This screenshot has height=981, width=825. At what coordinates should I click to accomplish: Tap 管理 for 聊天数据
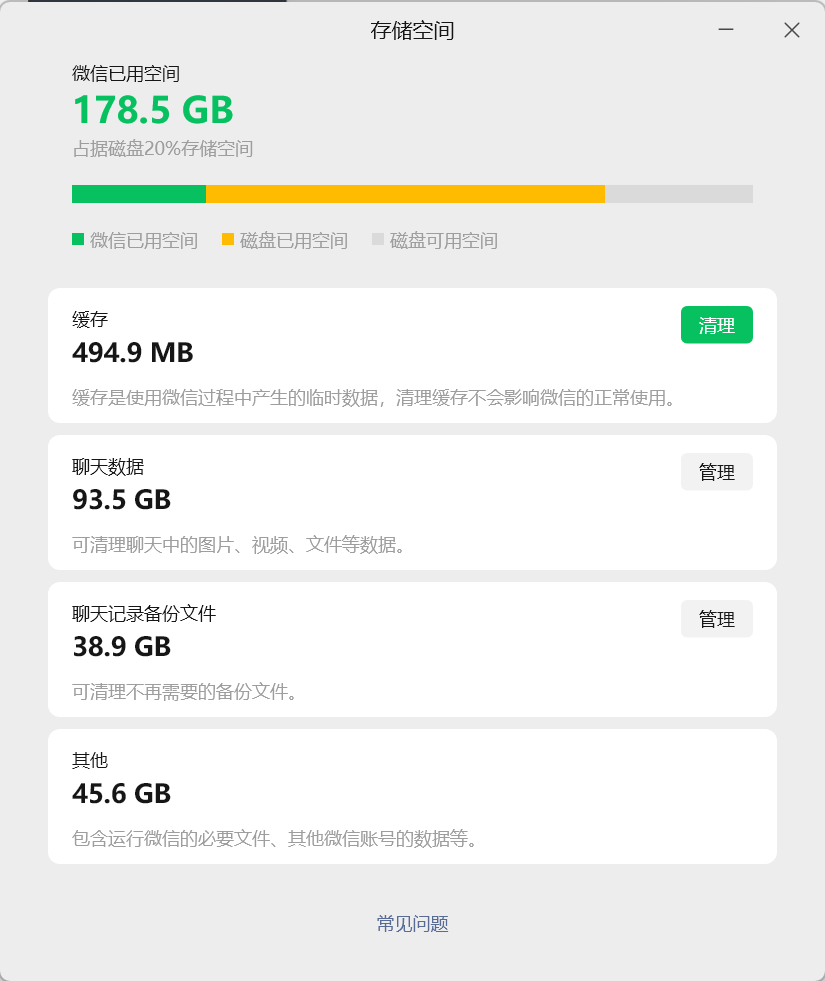(x=717, y=472)
